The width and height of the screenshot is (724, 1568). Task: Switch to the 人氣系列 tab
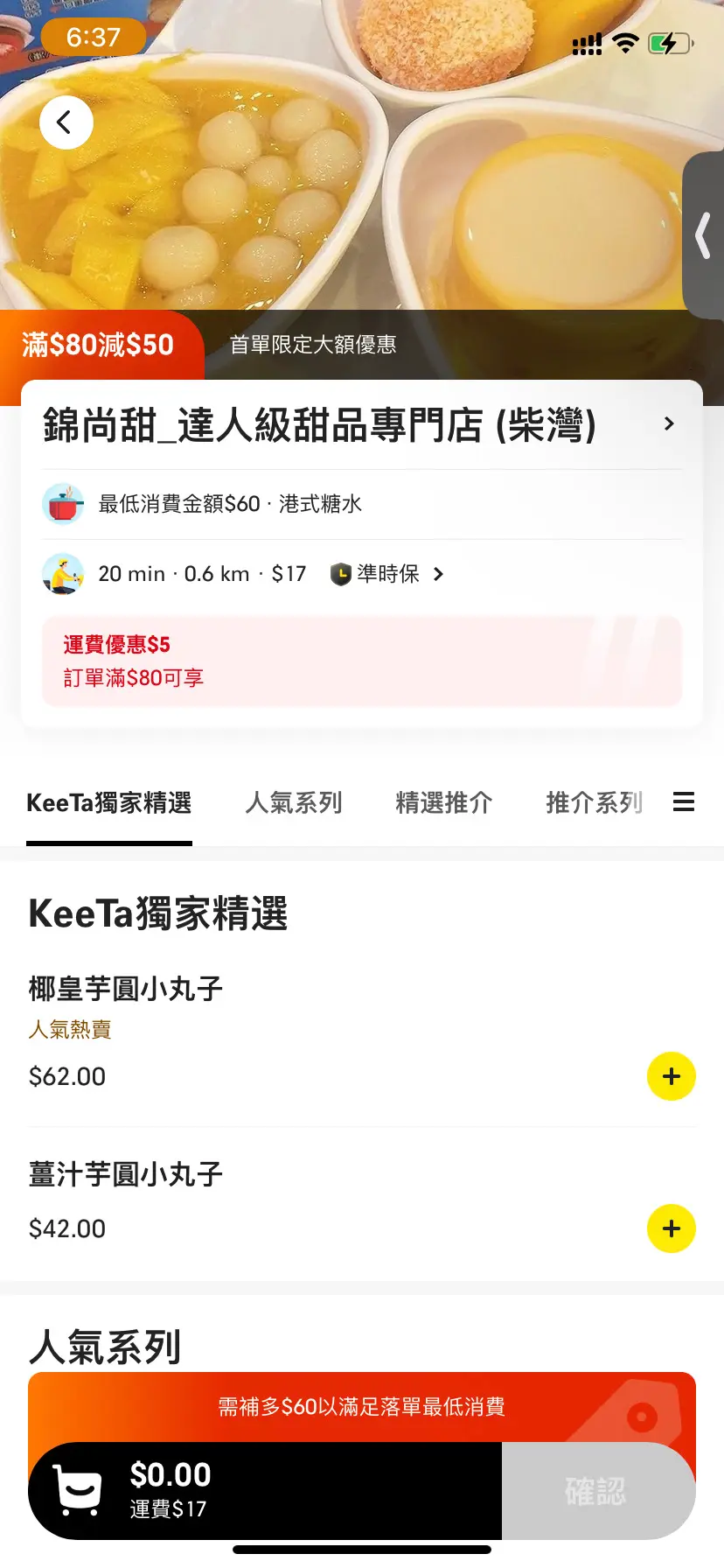tap(294, 802)
